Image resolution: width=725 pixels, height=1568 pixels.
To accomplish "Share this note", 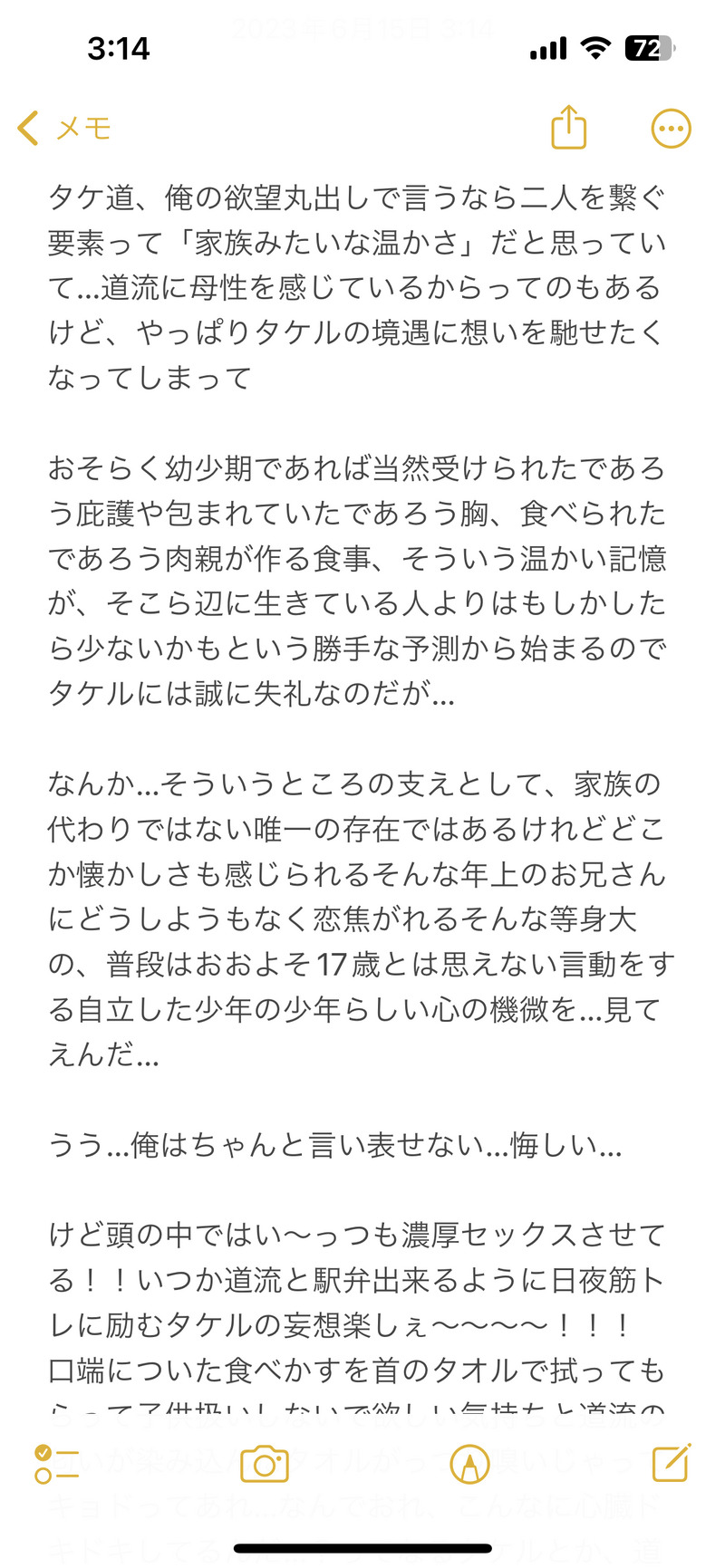I will pyautogui.click(x=569, y=128).
